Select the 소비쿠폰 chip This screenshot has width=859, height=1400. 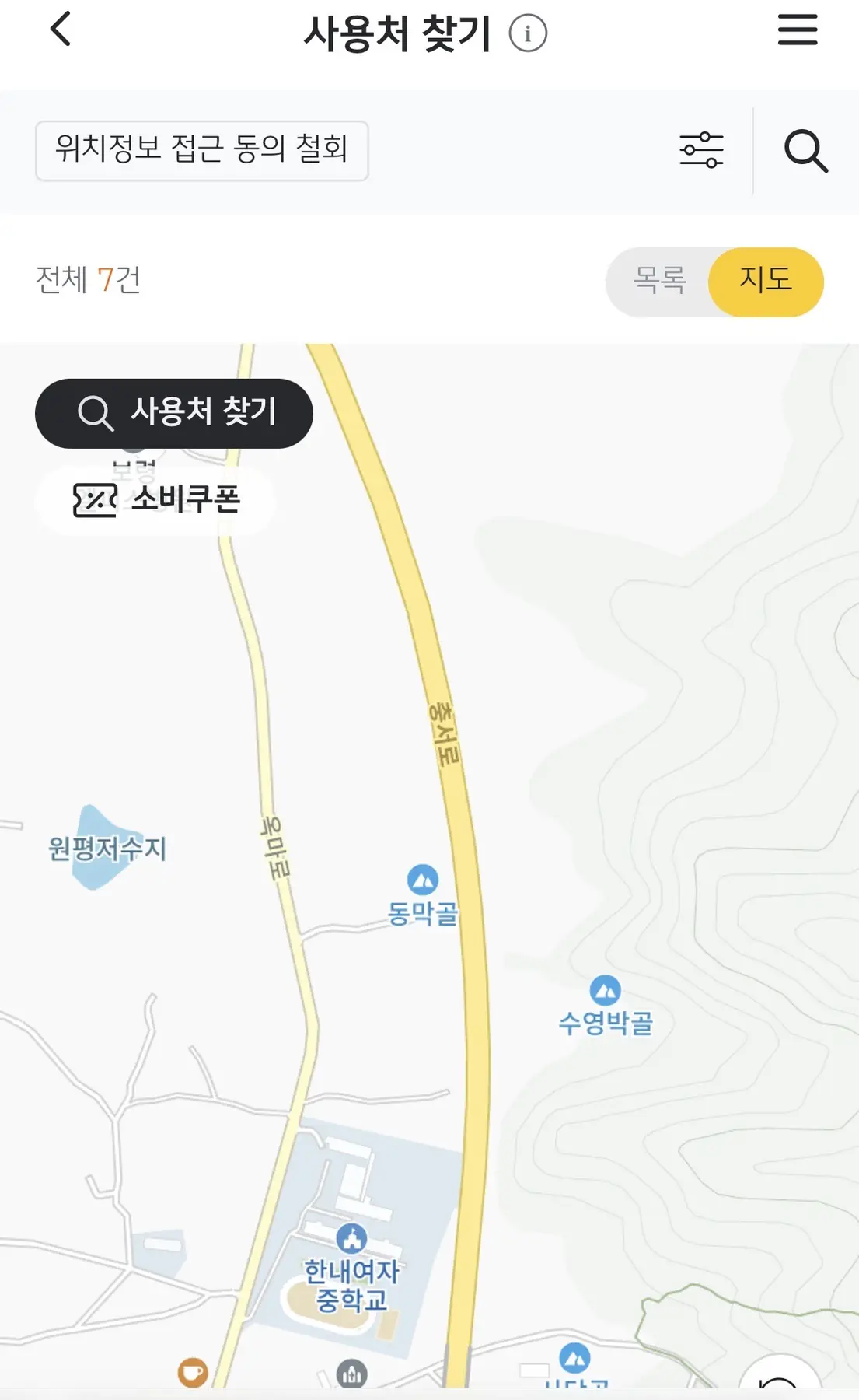click(156, 499)
